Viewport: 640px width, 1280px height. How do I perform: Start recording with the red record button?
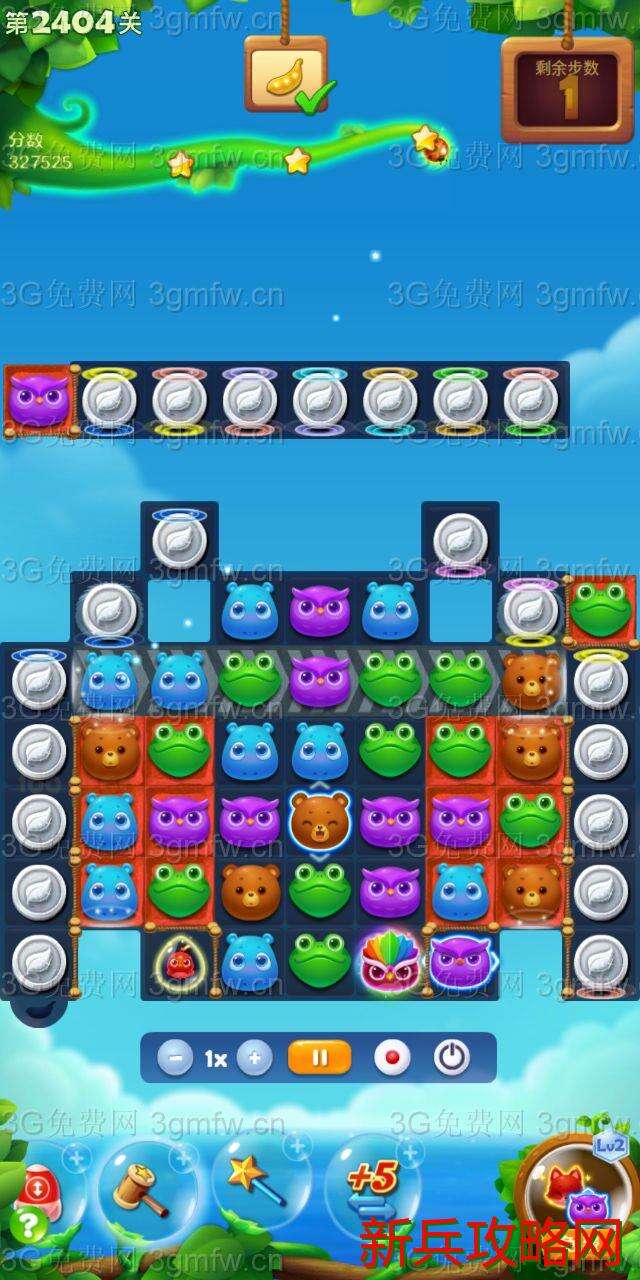pos(392,1058)
